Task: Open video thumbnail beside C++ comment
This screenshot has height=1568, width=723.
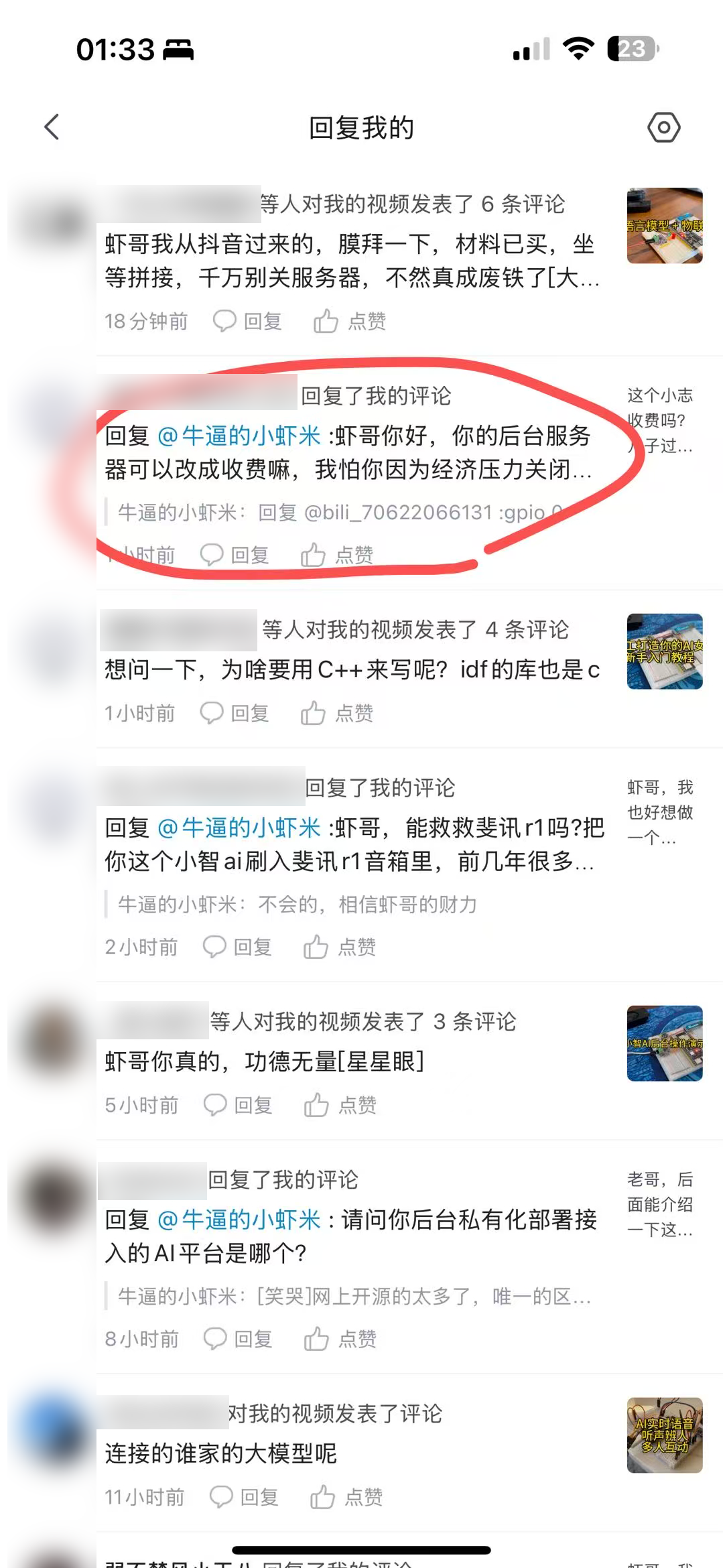Action: pos(664,651)
